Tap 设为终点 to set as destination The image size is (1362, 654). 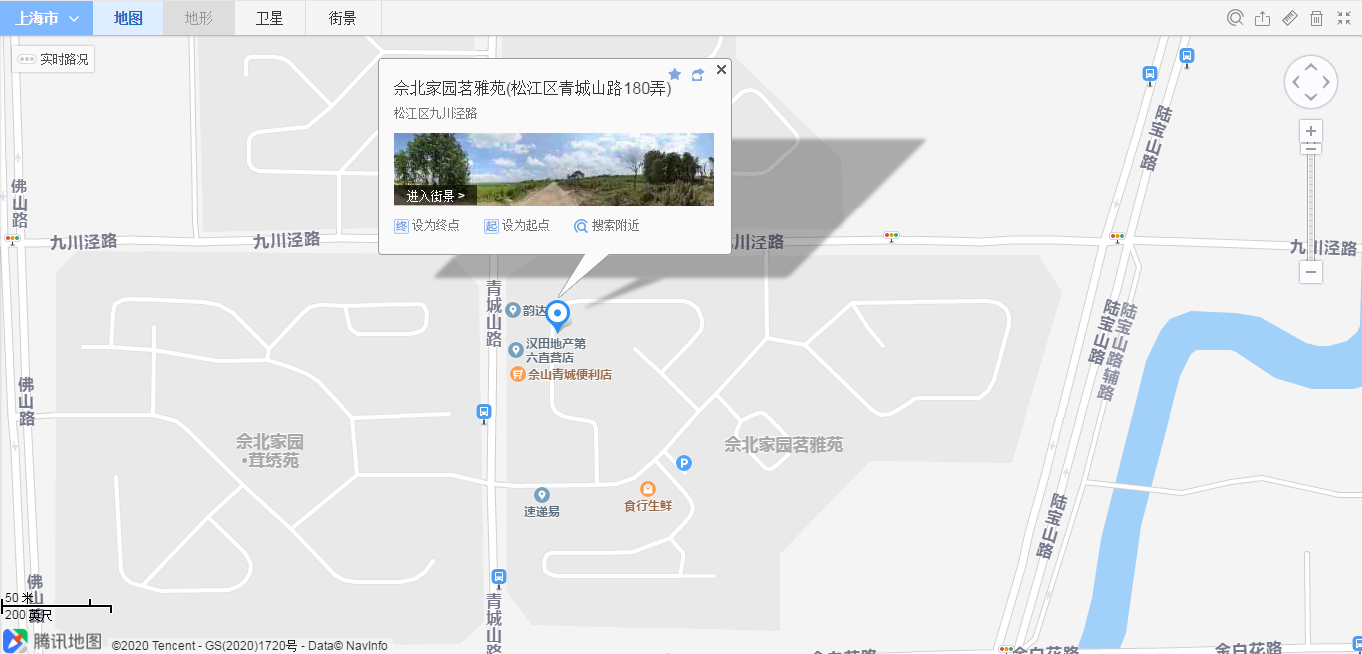(x=427, y=226)
